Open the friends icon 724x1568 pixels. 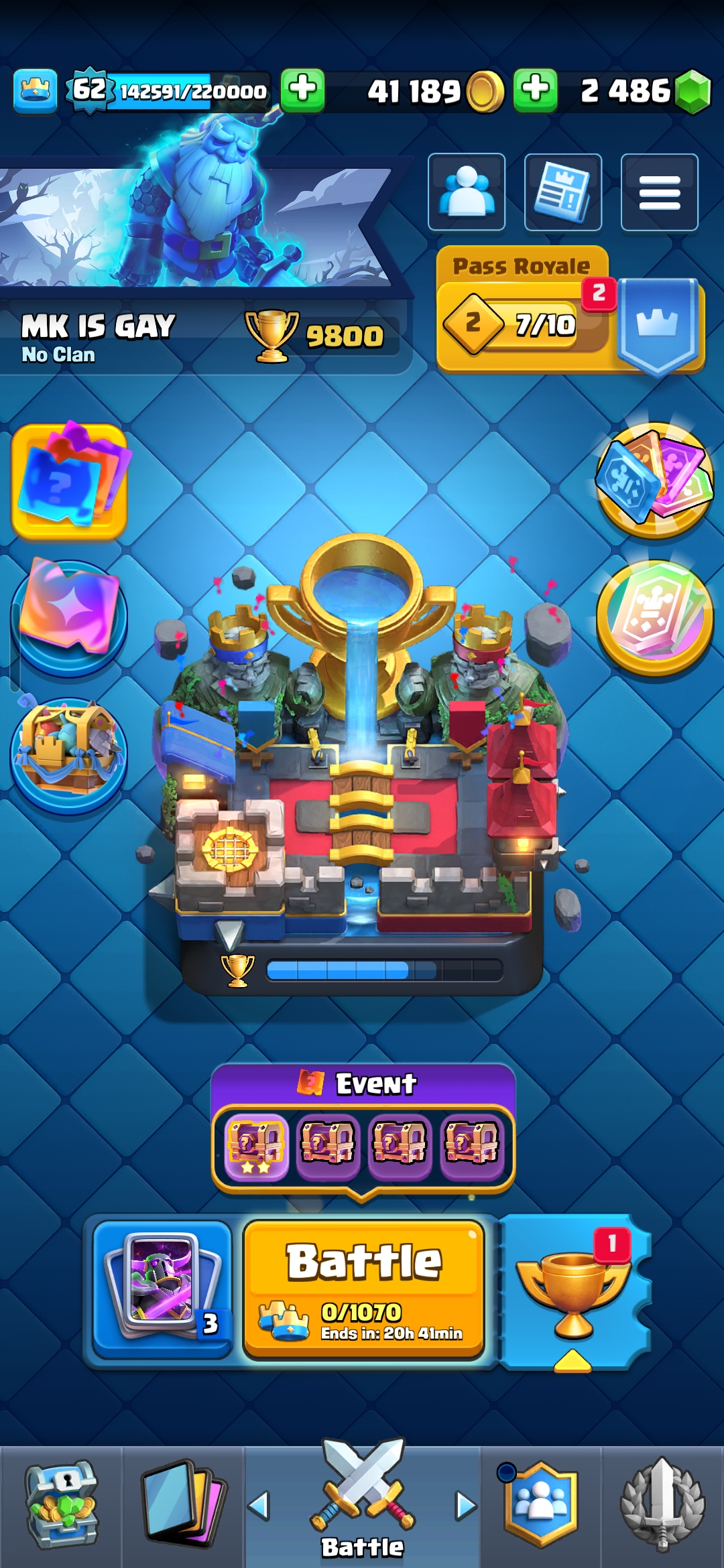pyautogui.click(x=467, y=192)
